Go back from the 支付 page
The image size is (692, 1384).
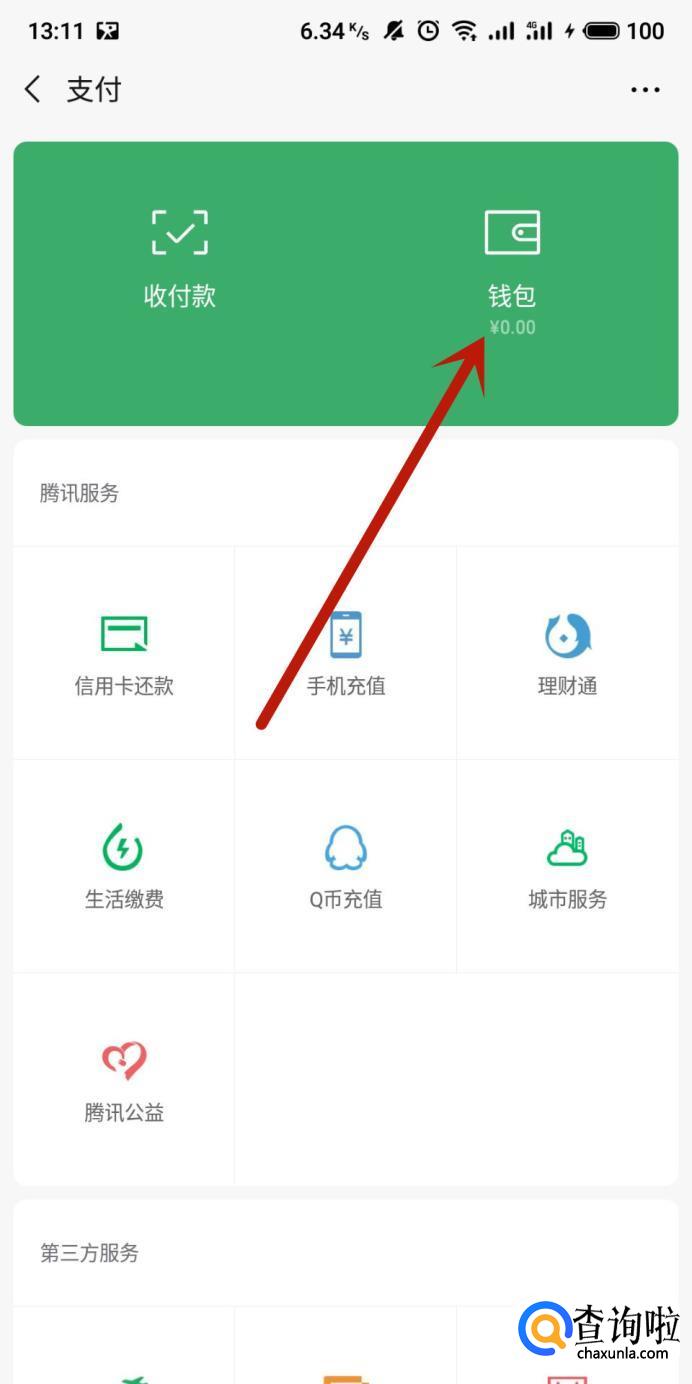coord(33,90)
